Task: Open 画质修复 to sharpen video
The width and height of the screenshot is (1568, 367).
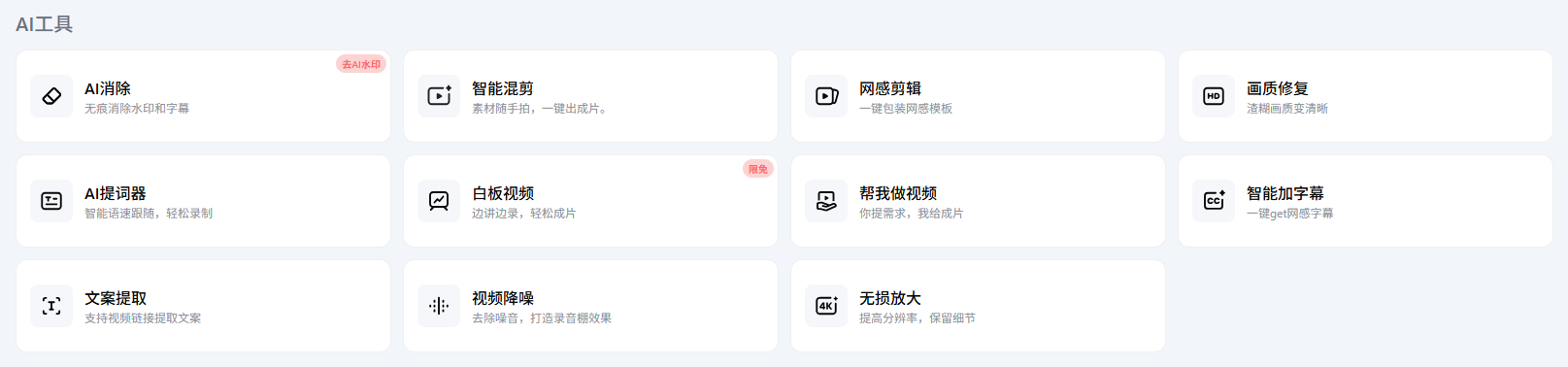Action: (x=1365, y=96)
